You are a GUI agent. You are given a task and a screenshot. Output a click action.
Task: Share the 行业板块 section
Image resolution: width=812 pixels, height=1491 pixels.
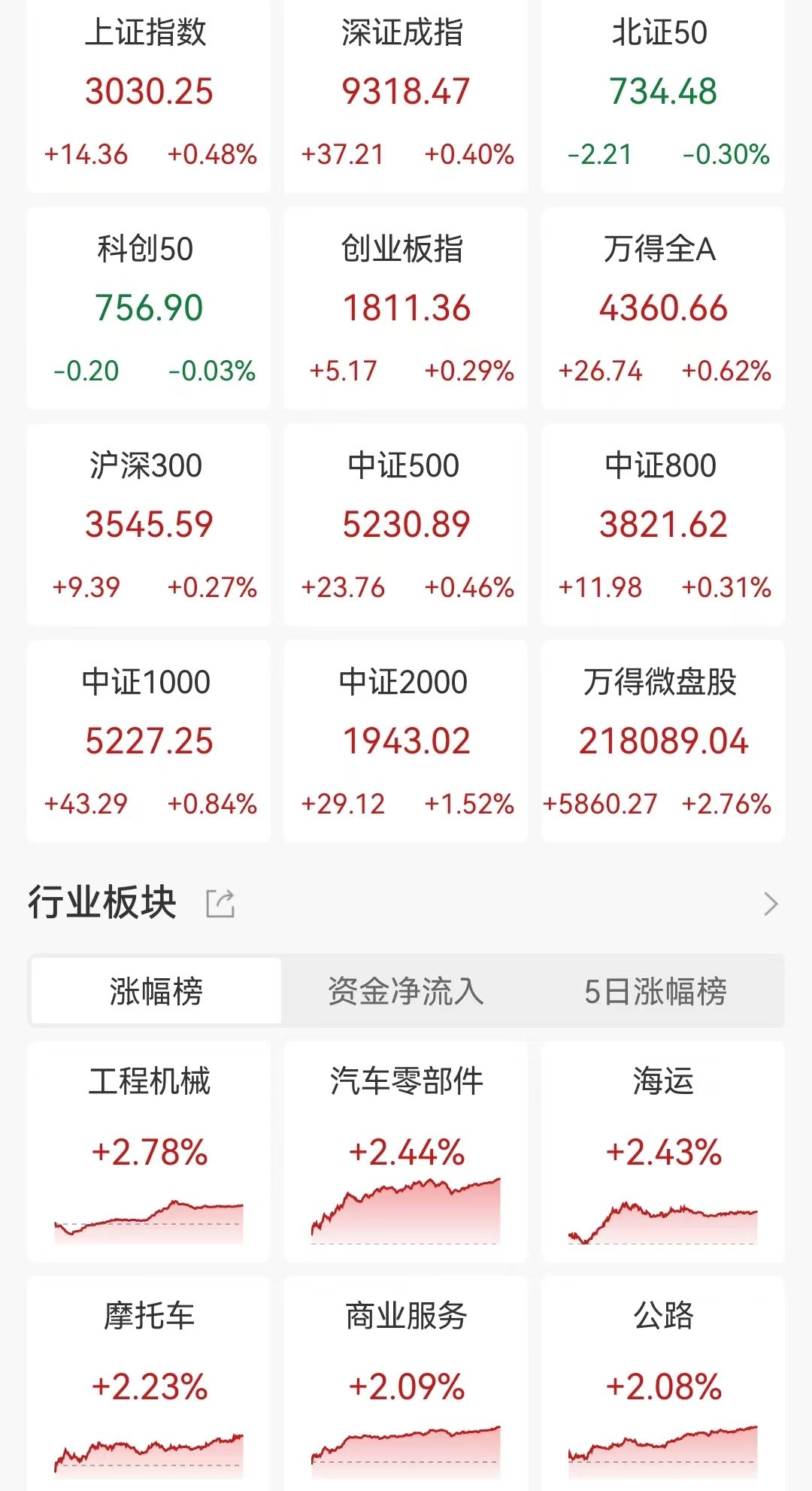(220, 903)
